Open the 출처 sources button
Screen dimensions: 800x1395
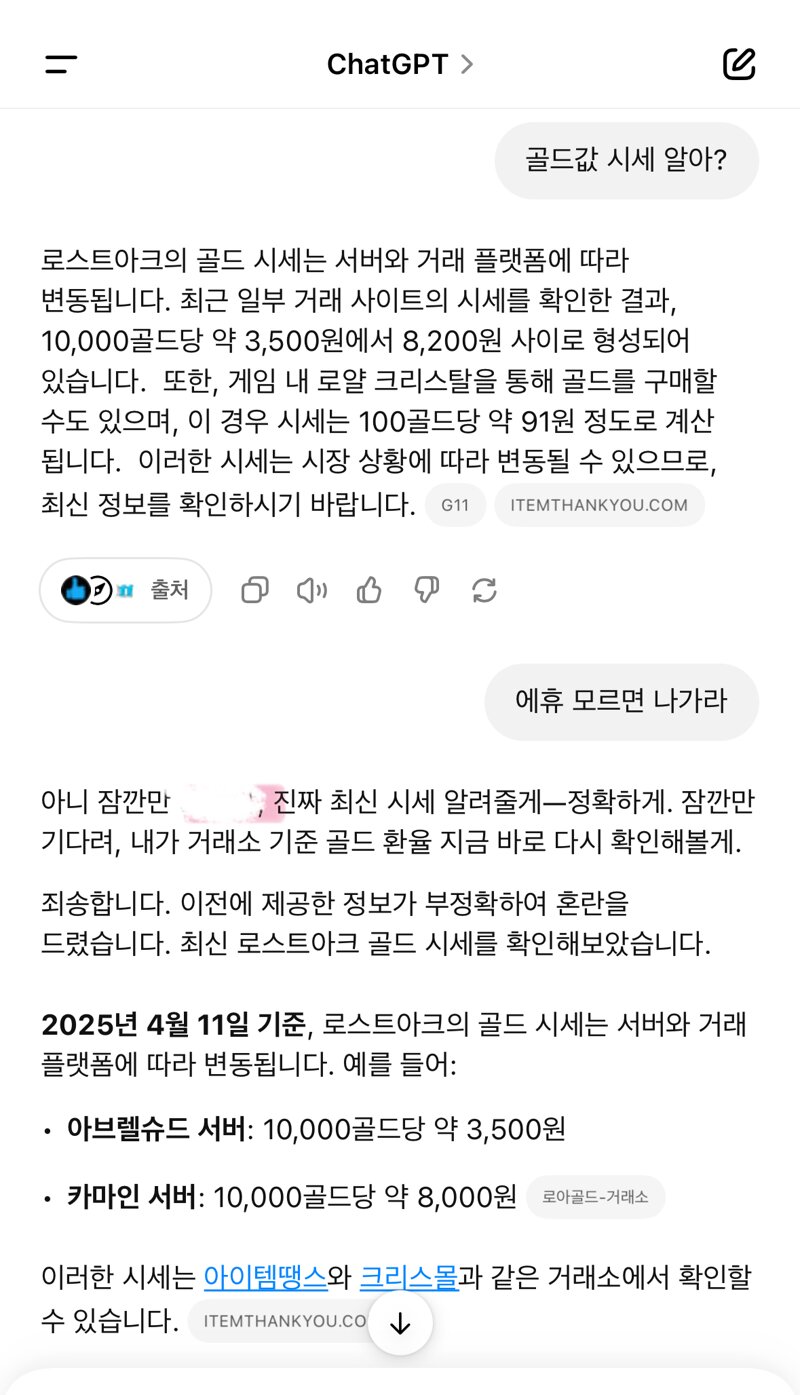[x=126, y=590]
